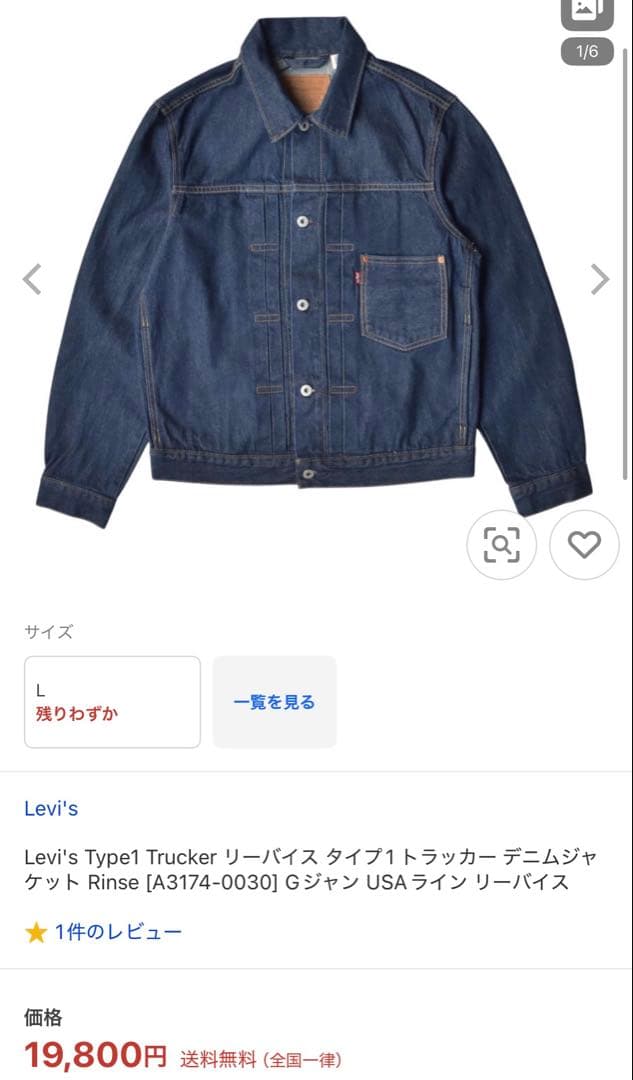Show the next product image
The image size is (633, 1080).
599,279
